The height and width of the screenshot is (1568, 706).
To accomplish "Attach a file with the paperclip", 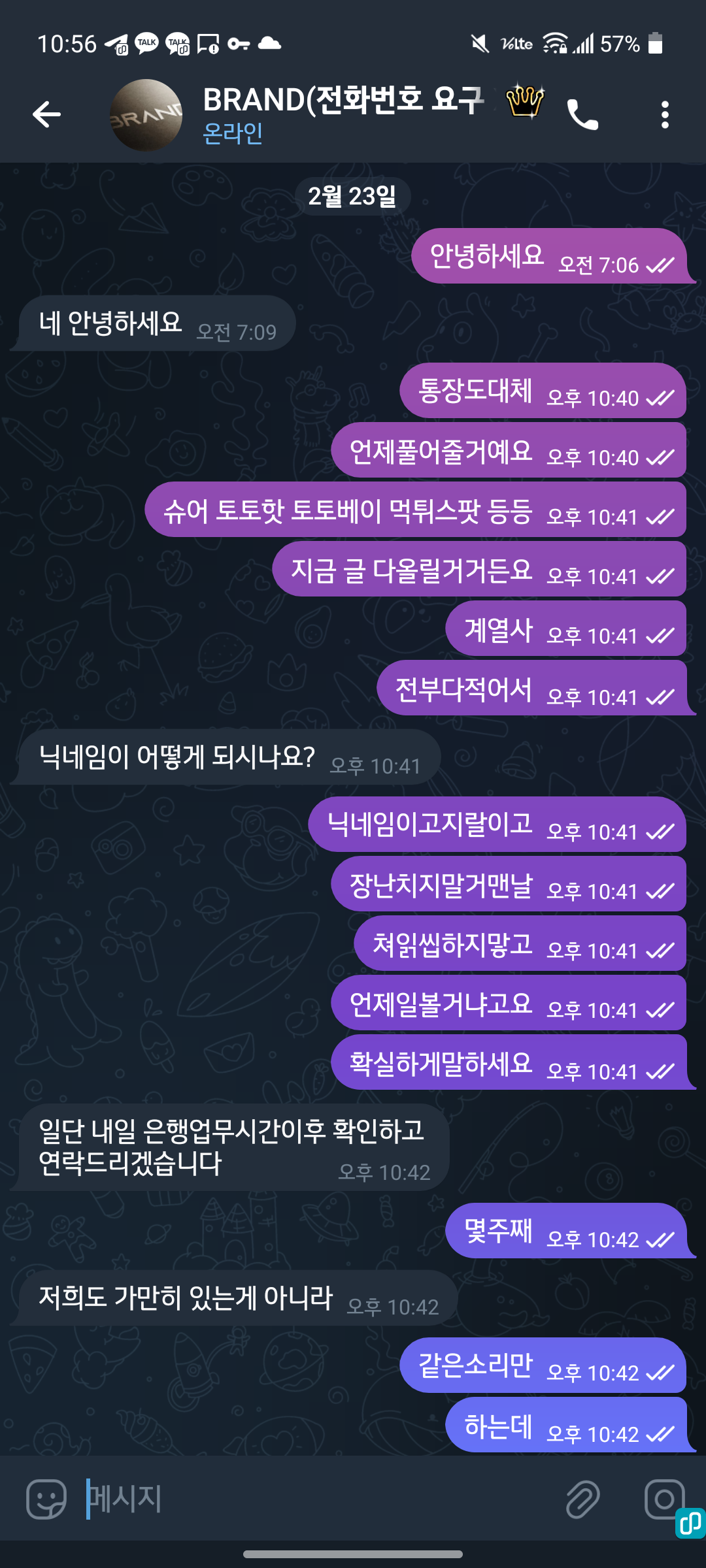I will (x=582, y=1499).
